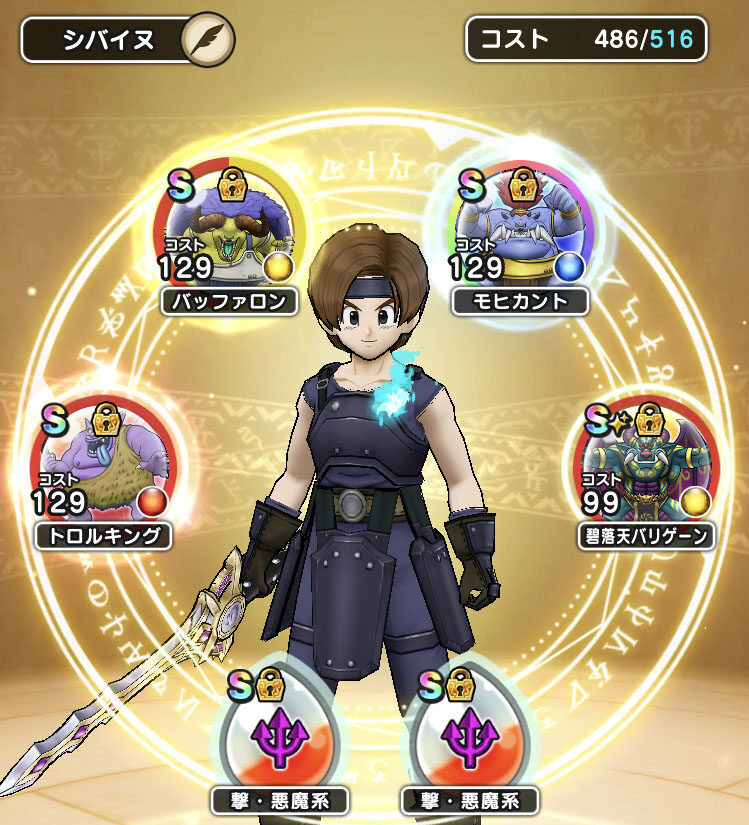Viewport: 749px width, 825px height.
Task: Tap the feather edit icon beside シバイヌ
Action: click(209, 40)
